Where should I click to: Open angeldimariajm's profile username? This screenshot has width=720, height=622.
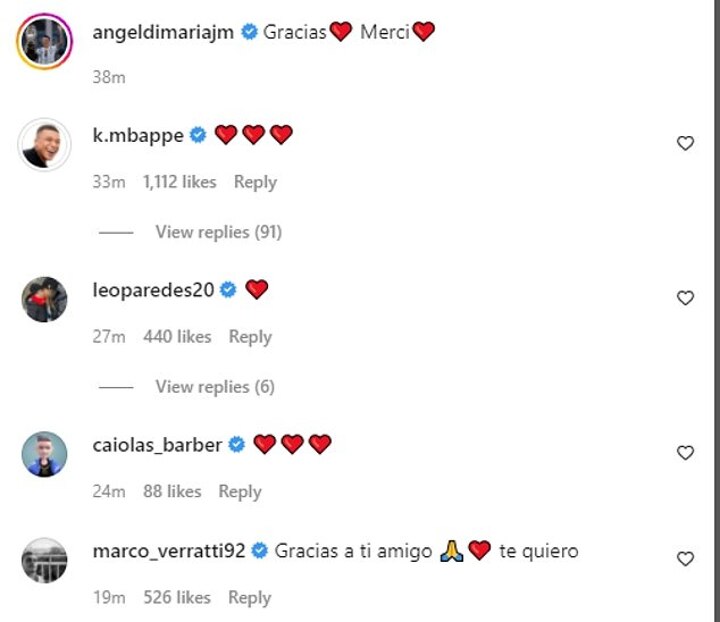[x=162, y=32]
